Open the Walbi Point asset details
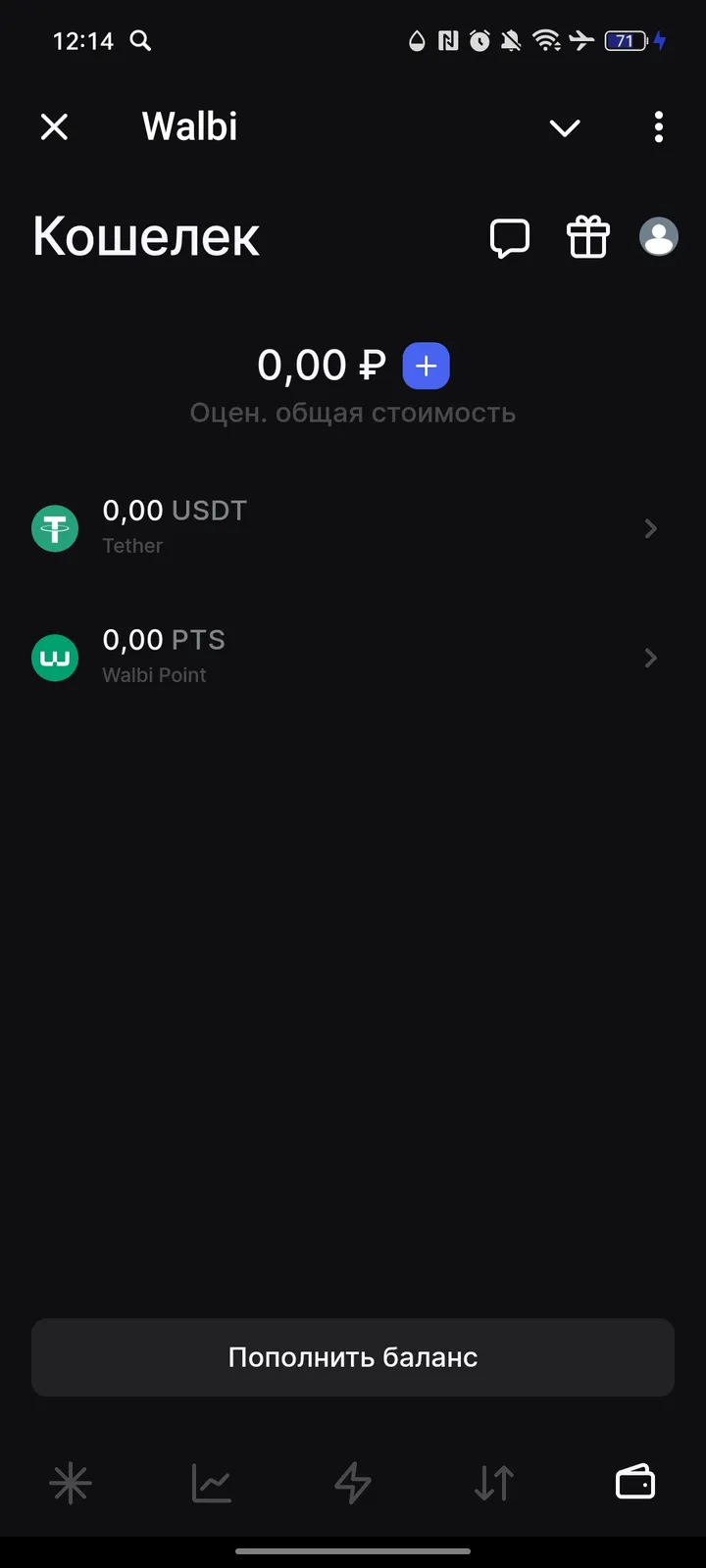This screenshot has width=706, height=1568. (x=353, y=658)
